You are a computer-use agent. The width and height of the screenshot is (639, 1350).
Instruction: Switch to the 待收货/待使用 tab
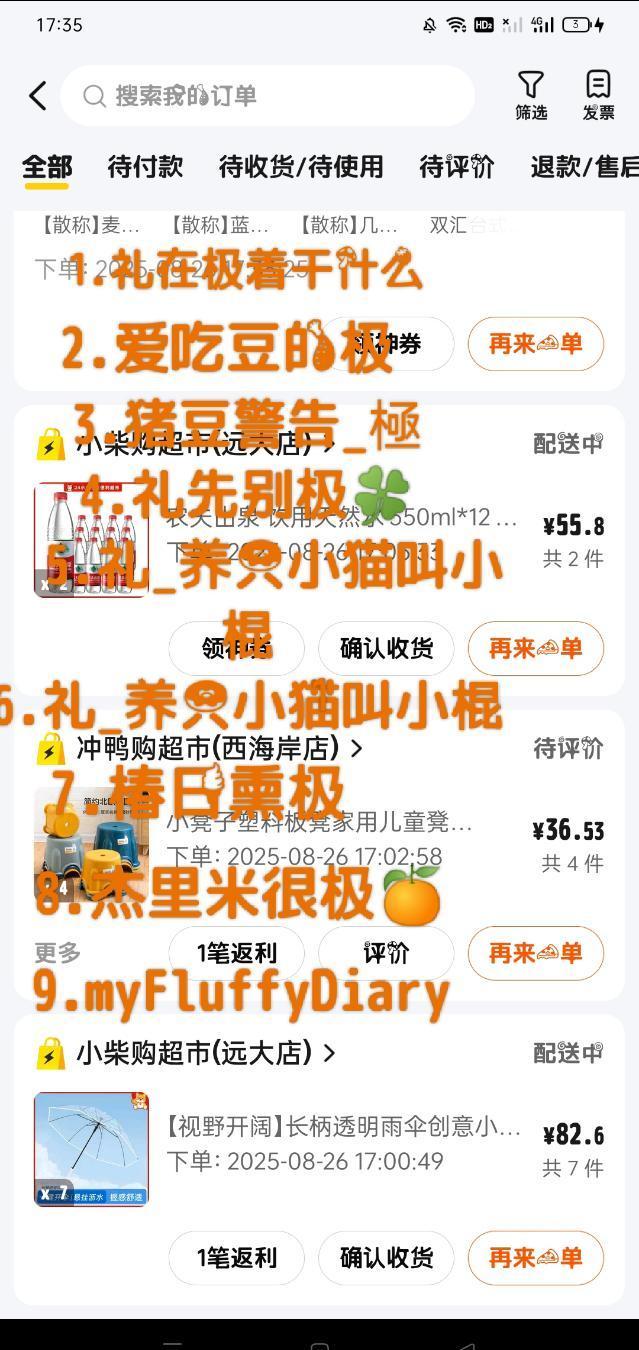click(301, 167)
